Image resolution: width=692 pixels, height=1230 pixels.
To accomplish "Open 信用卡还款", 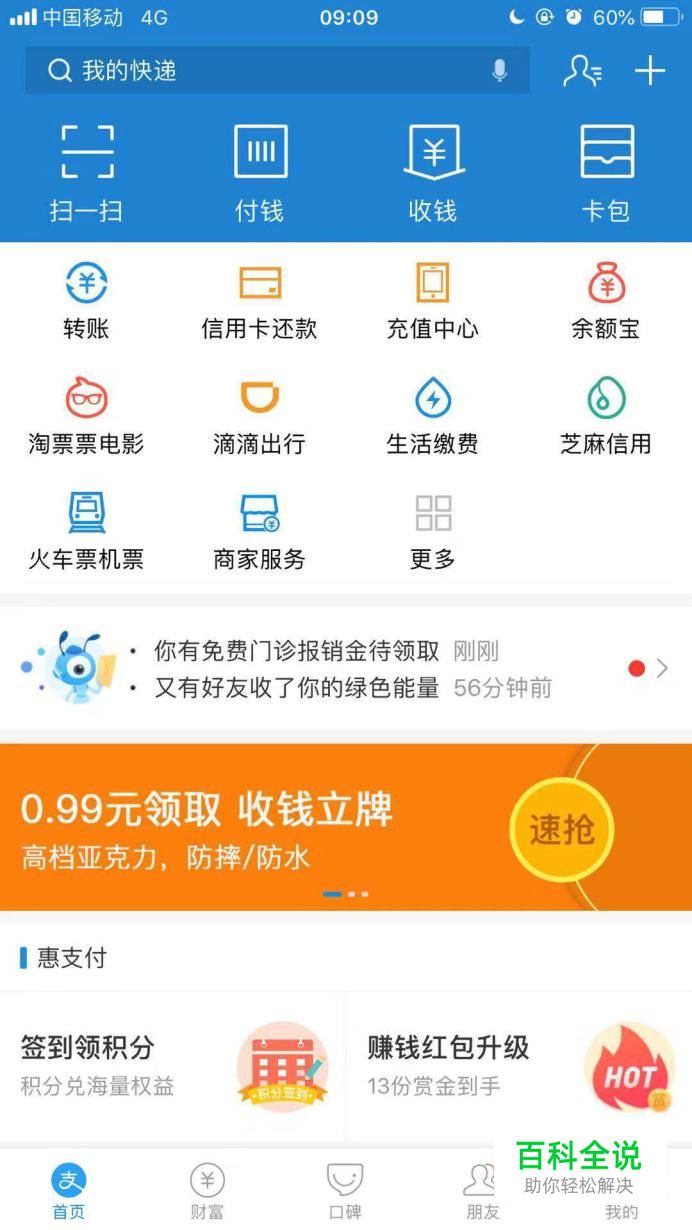I will click(260, 300).
